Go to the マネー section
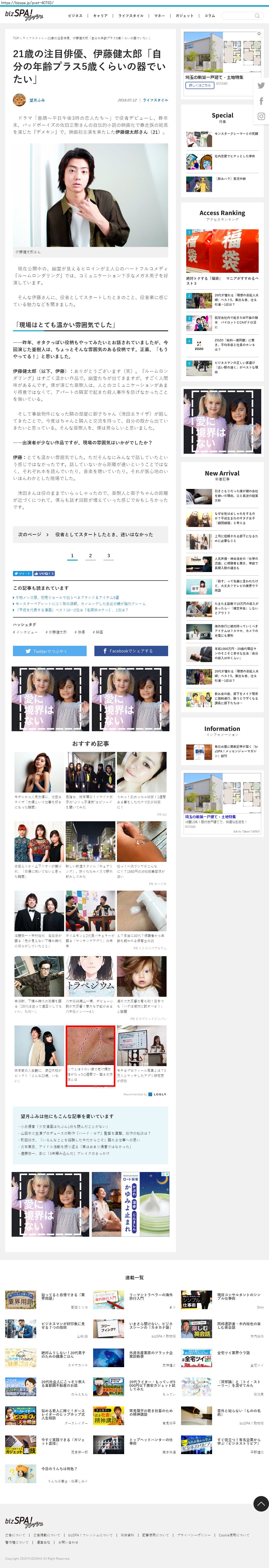The width and height of the screenshot is (269, 1568). [159, 16]
